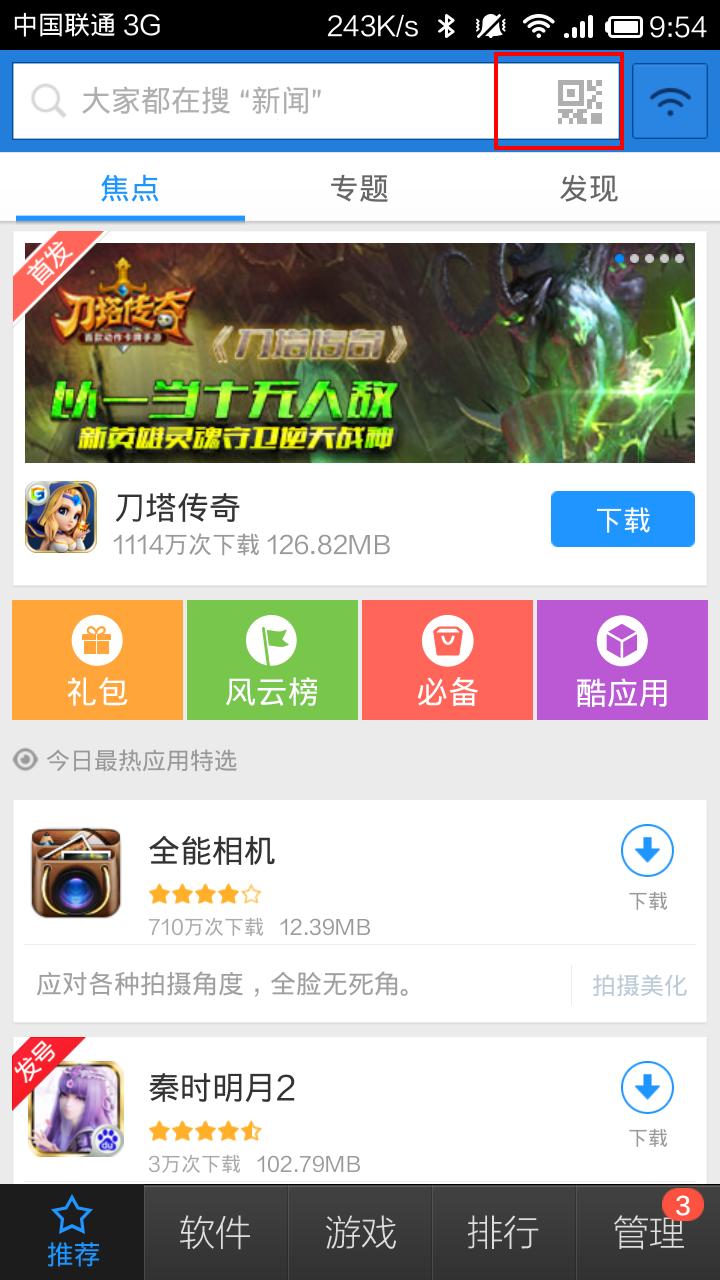Open the Wi-Fi button beside search
Image resolution: width=720 pixels, height=1280 pixels.
coord(670,101)
